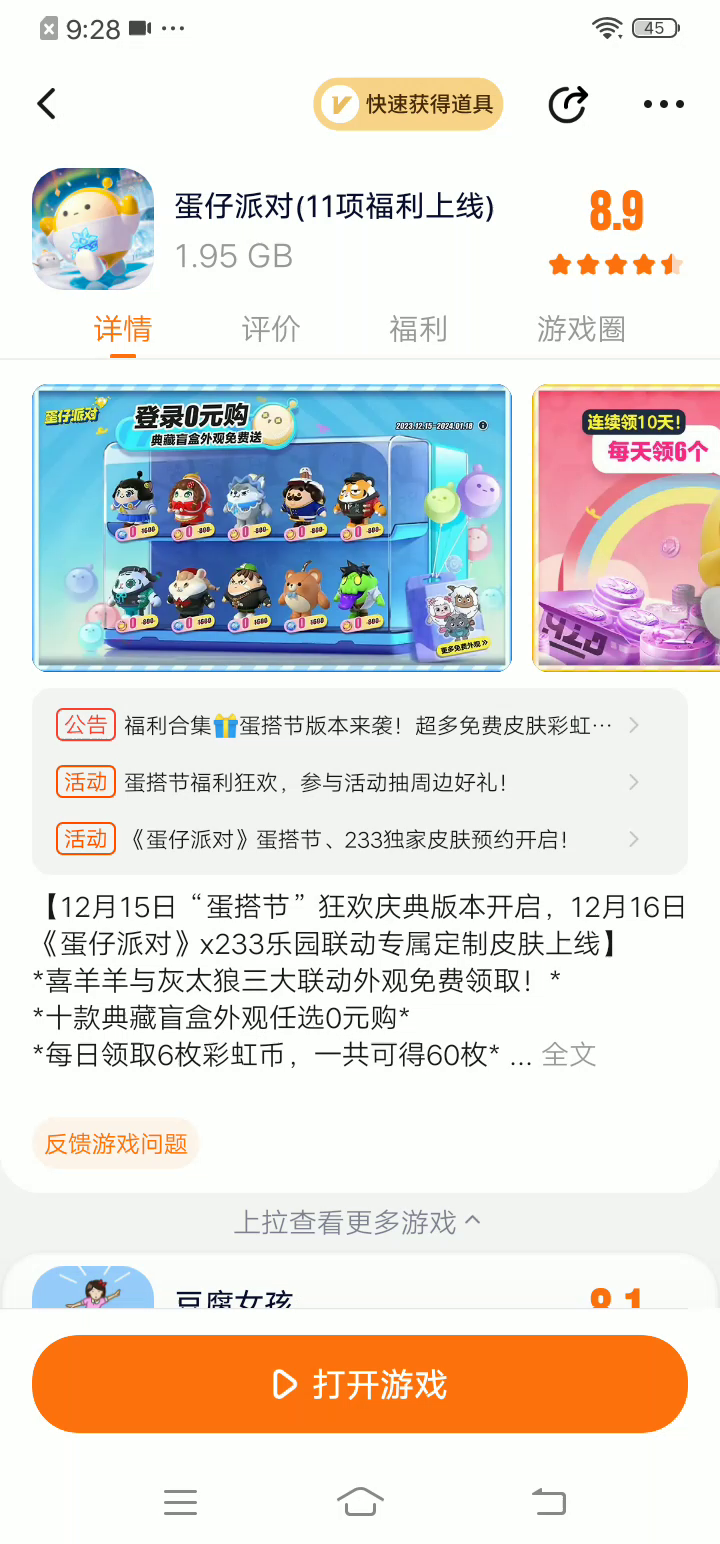Expand the description with 全文

tap(568, 1054)
